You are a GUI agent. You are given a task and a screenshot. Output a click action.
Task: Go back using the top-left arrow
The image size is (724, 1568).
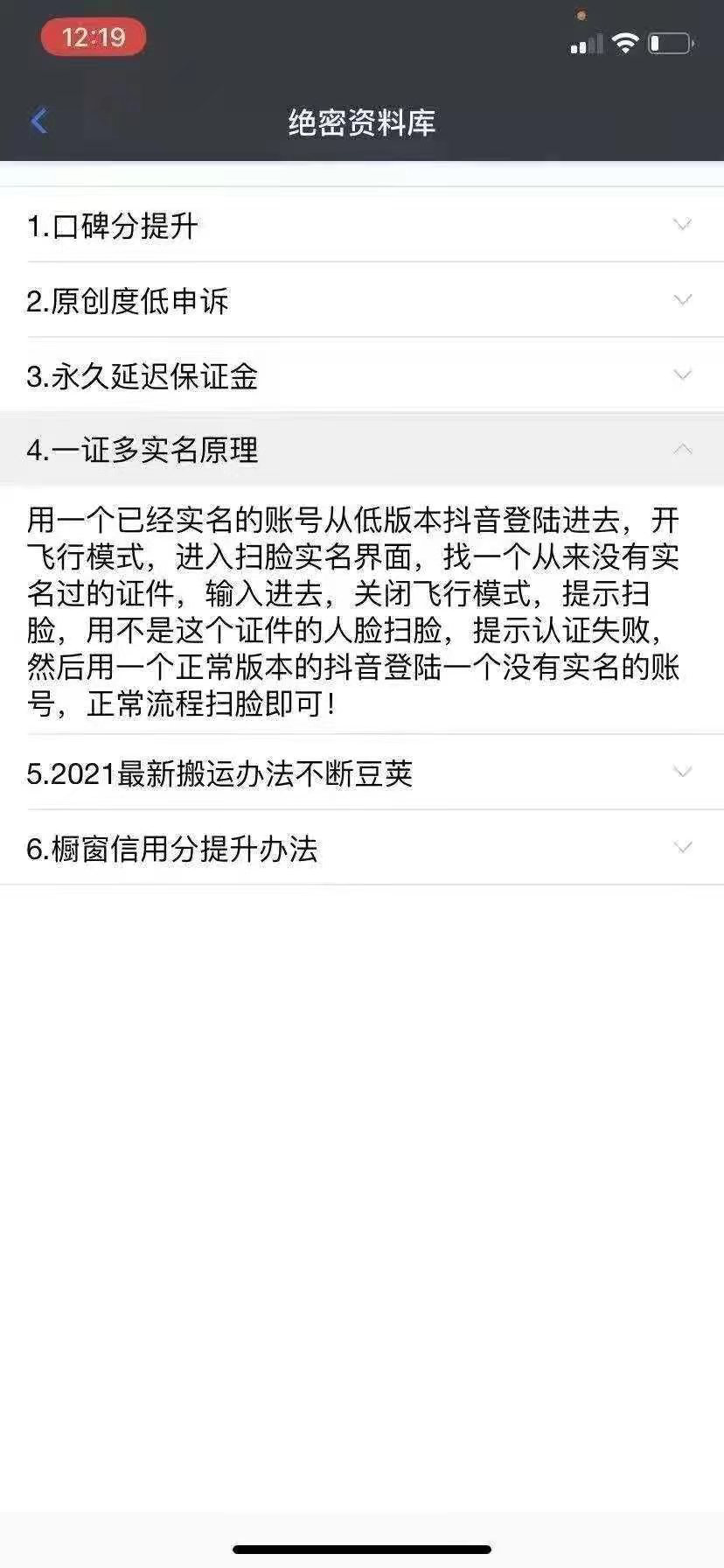point(39,122)
